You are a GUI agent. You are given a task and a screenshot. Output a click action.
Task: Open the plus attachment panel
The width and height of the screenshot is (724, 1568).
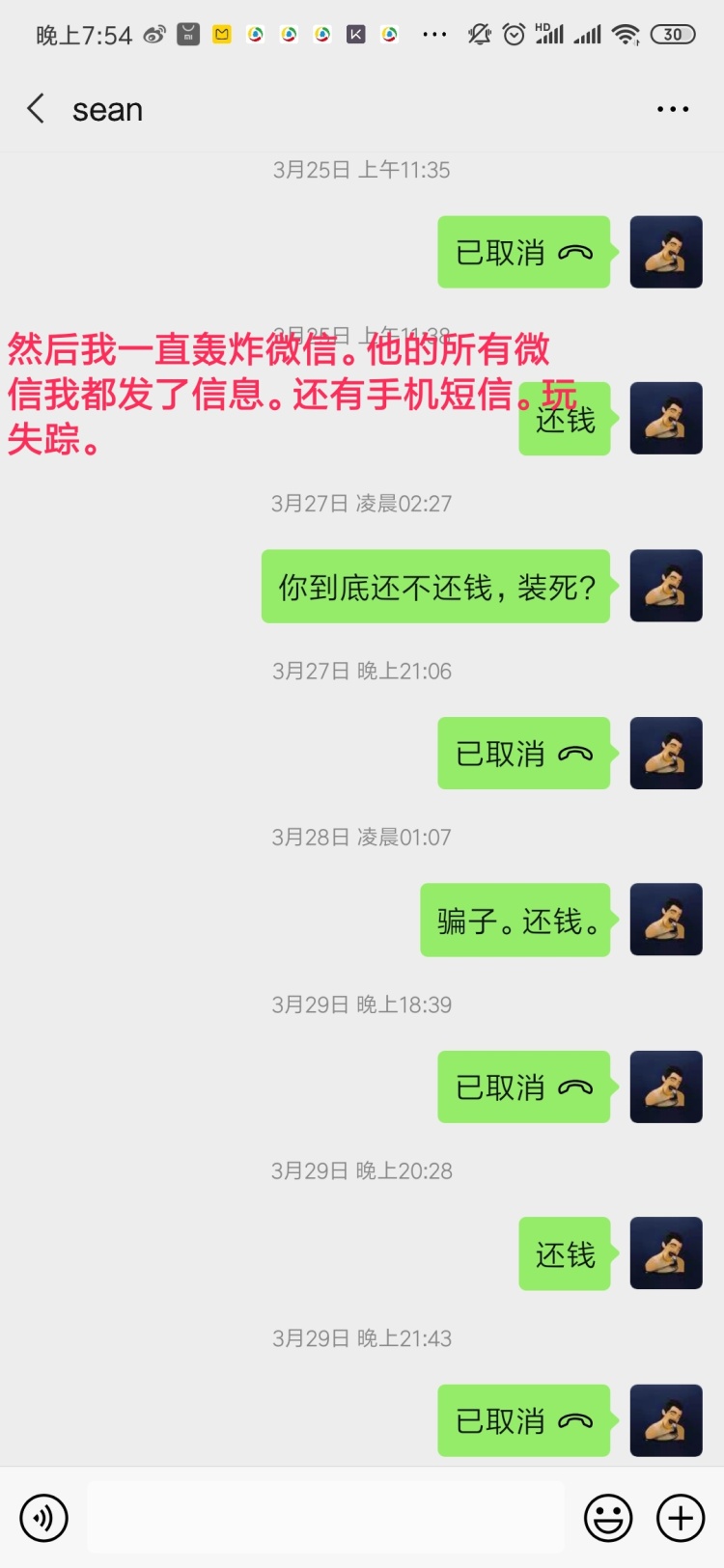point(681,1518)
